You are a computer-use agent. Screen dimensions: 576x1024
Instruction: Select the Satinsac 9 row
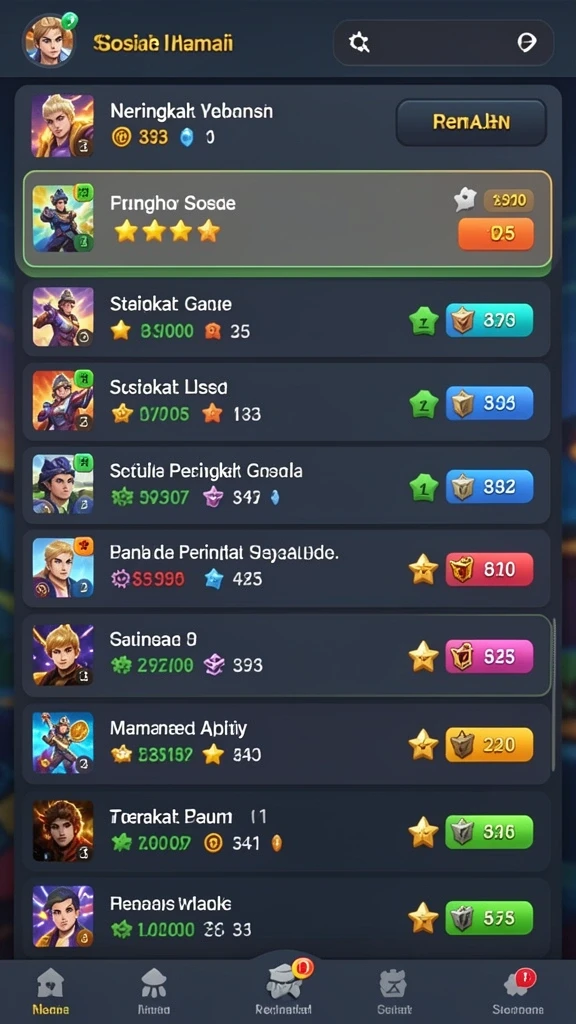(286, 655)
